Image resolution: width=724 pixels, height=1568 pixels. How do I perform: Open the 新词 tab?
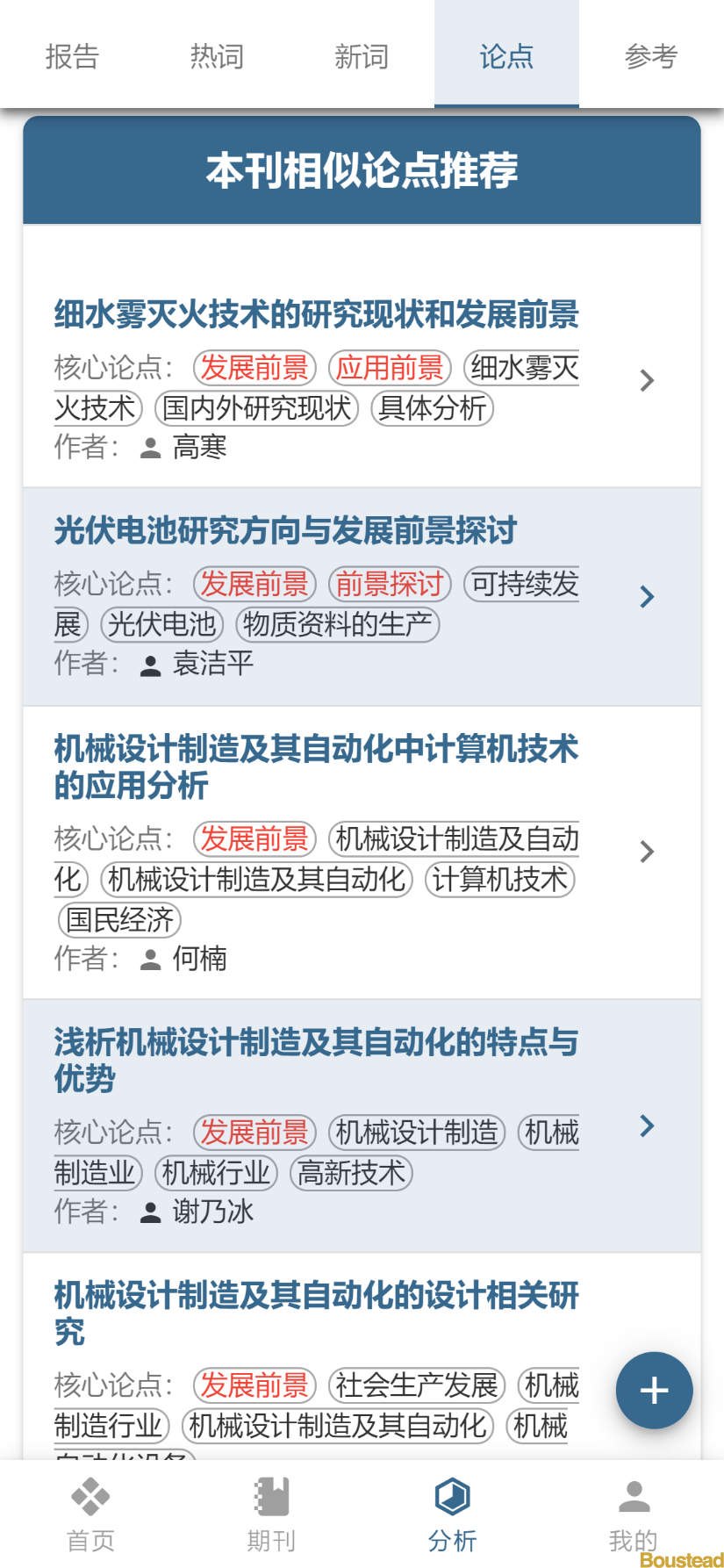point(362,56)
